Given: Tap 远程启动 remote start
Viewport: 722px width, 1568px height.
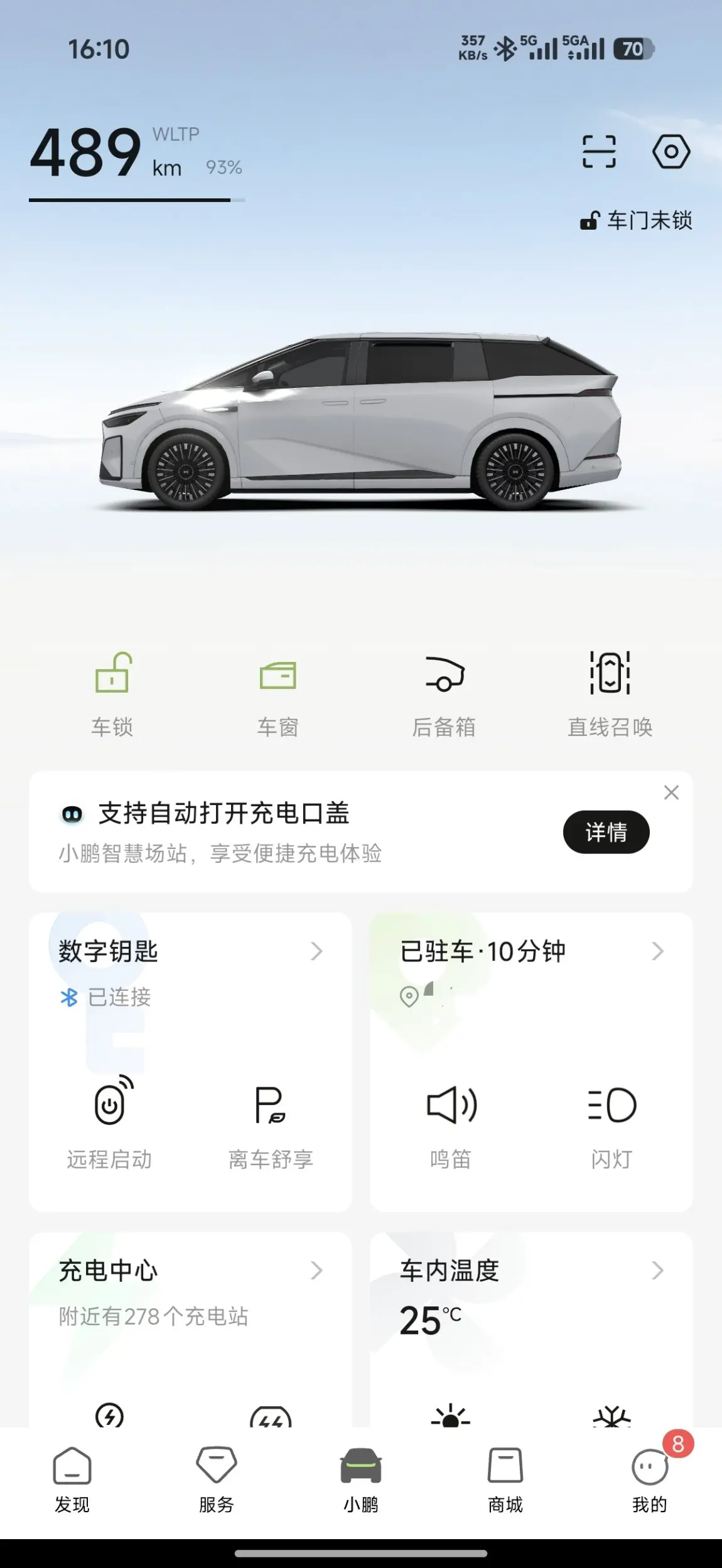Looking at the screenshot, I should (x=110, y=1123).
